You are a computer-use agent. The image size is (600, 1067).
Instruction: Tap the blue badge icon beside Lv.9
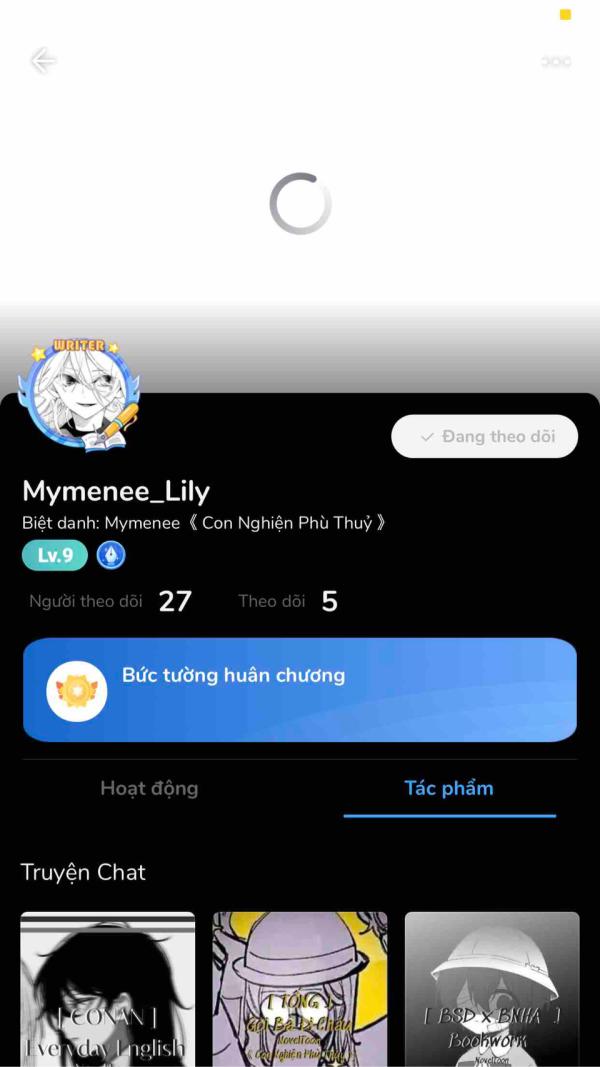click(x=111, y=555)
